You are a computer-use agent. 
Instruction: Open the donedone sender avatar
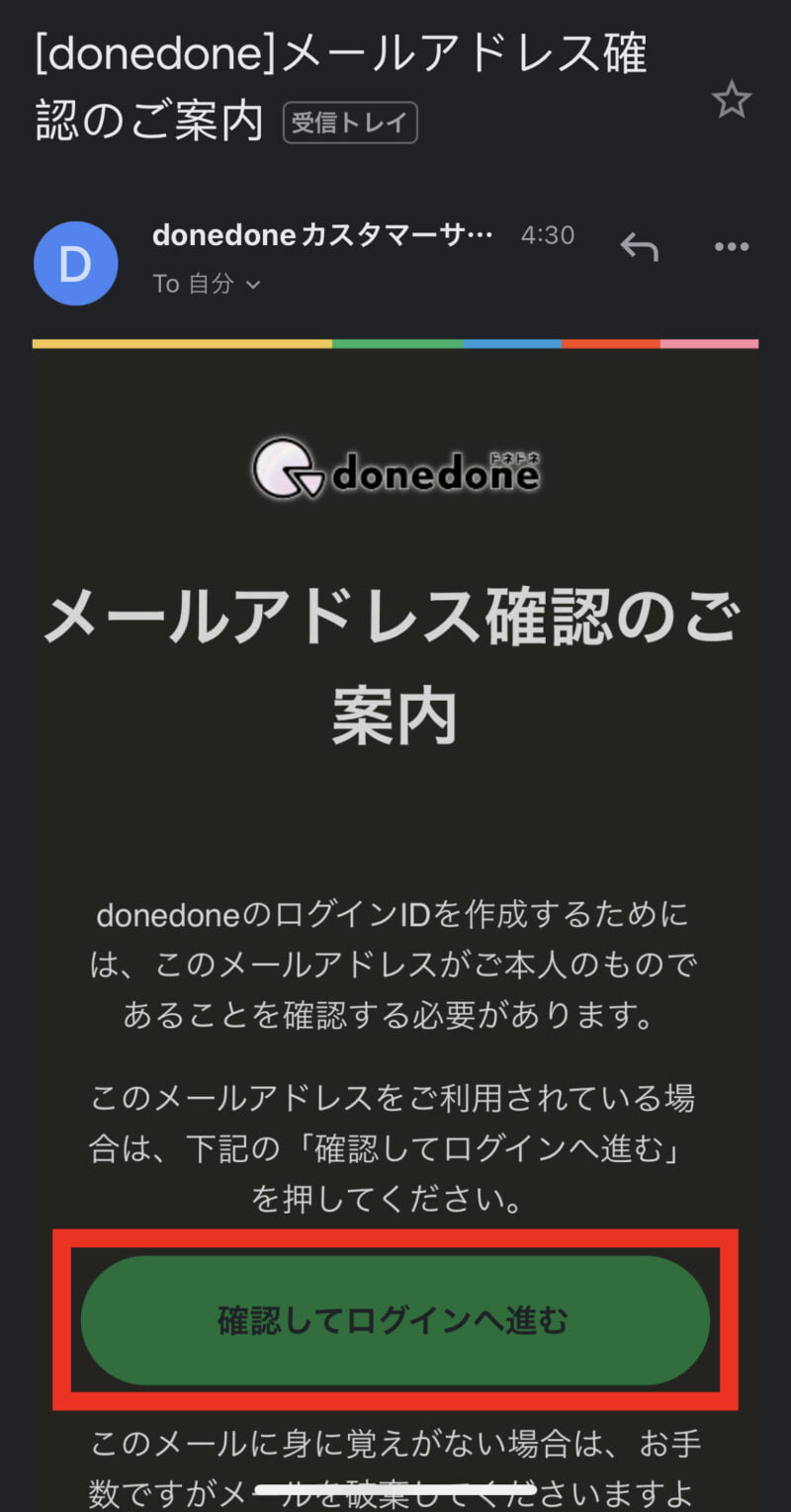[x=76, y=263]
